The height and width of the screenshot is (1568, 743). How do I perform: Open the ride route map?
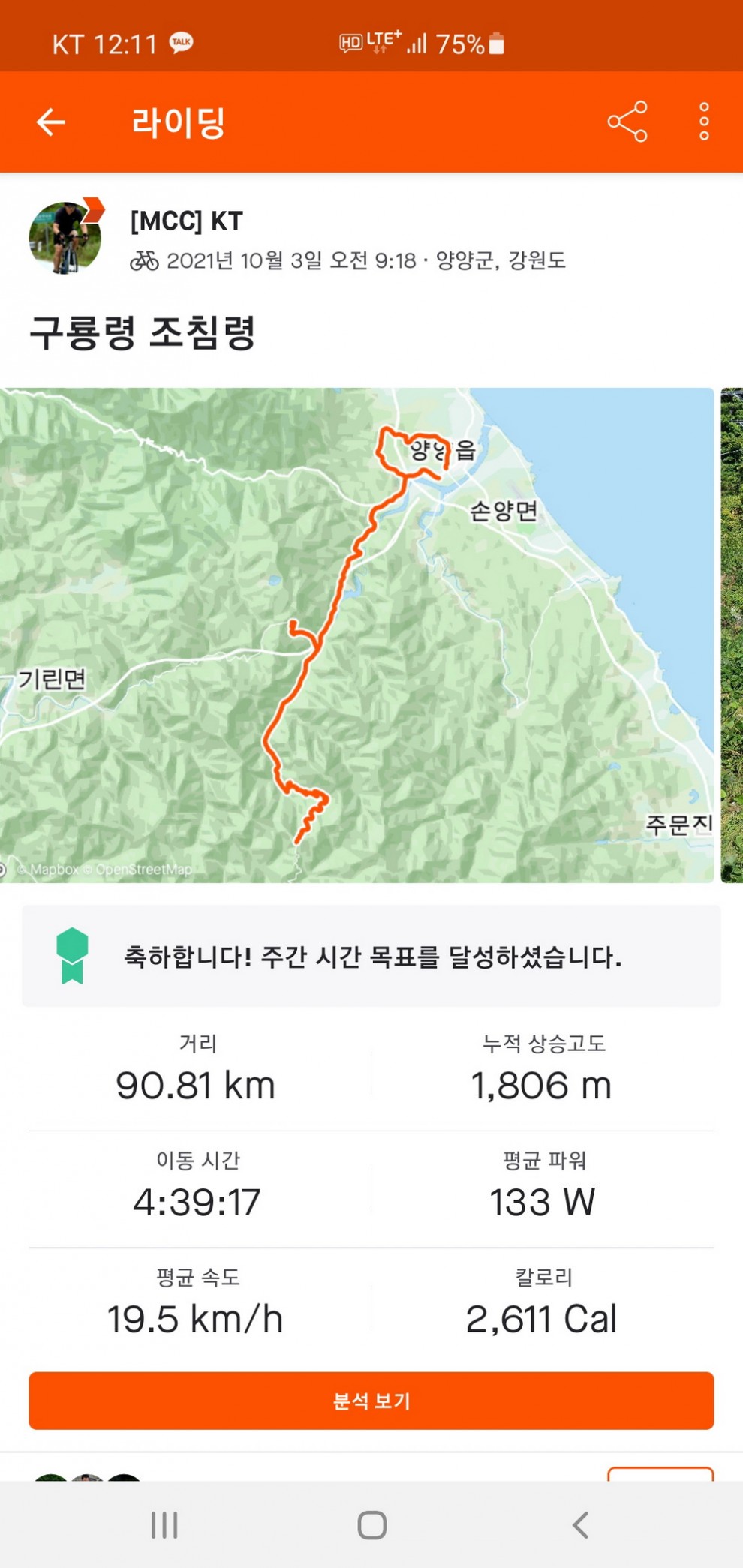(x=356, y=635)
